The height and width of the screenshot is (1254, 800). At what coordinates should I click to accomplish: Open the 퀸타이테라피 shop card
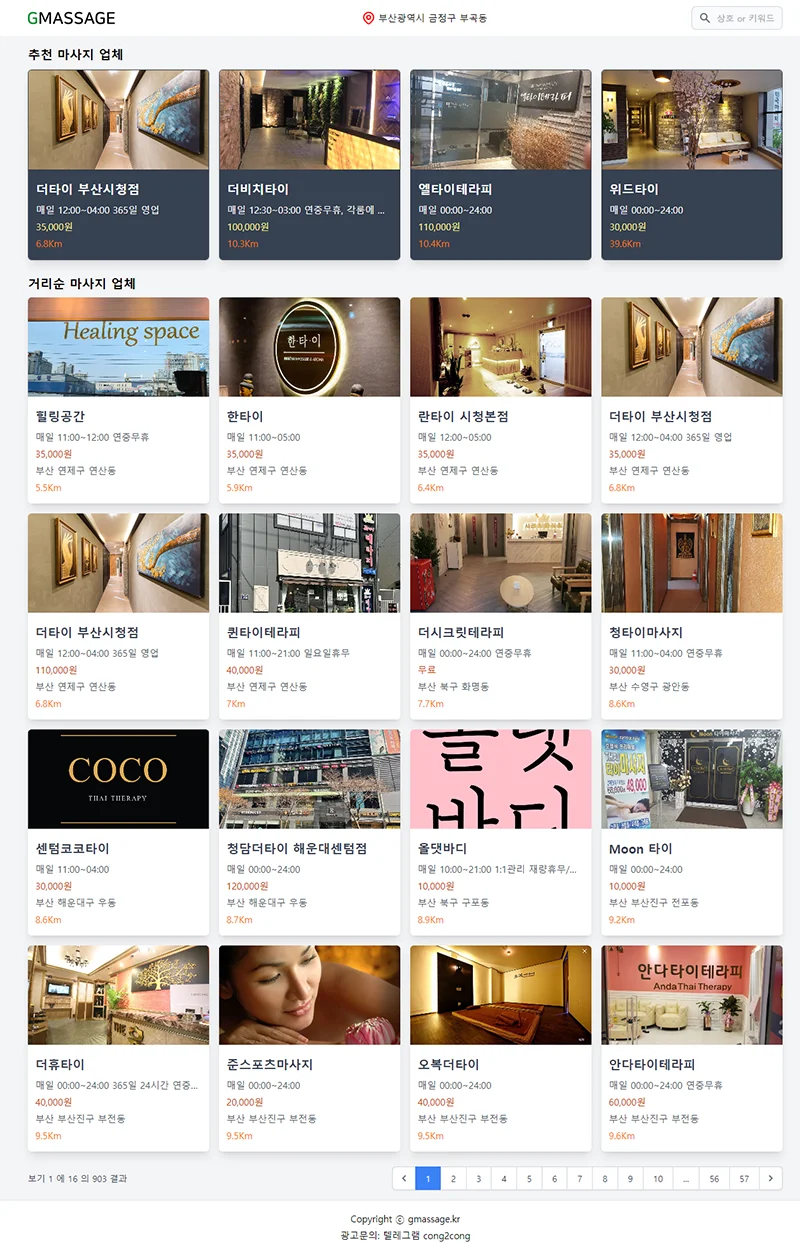309,616
